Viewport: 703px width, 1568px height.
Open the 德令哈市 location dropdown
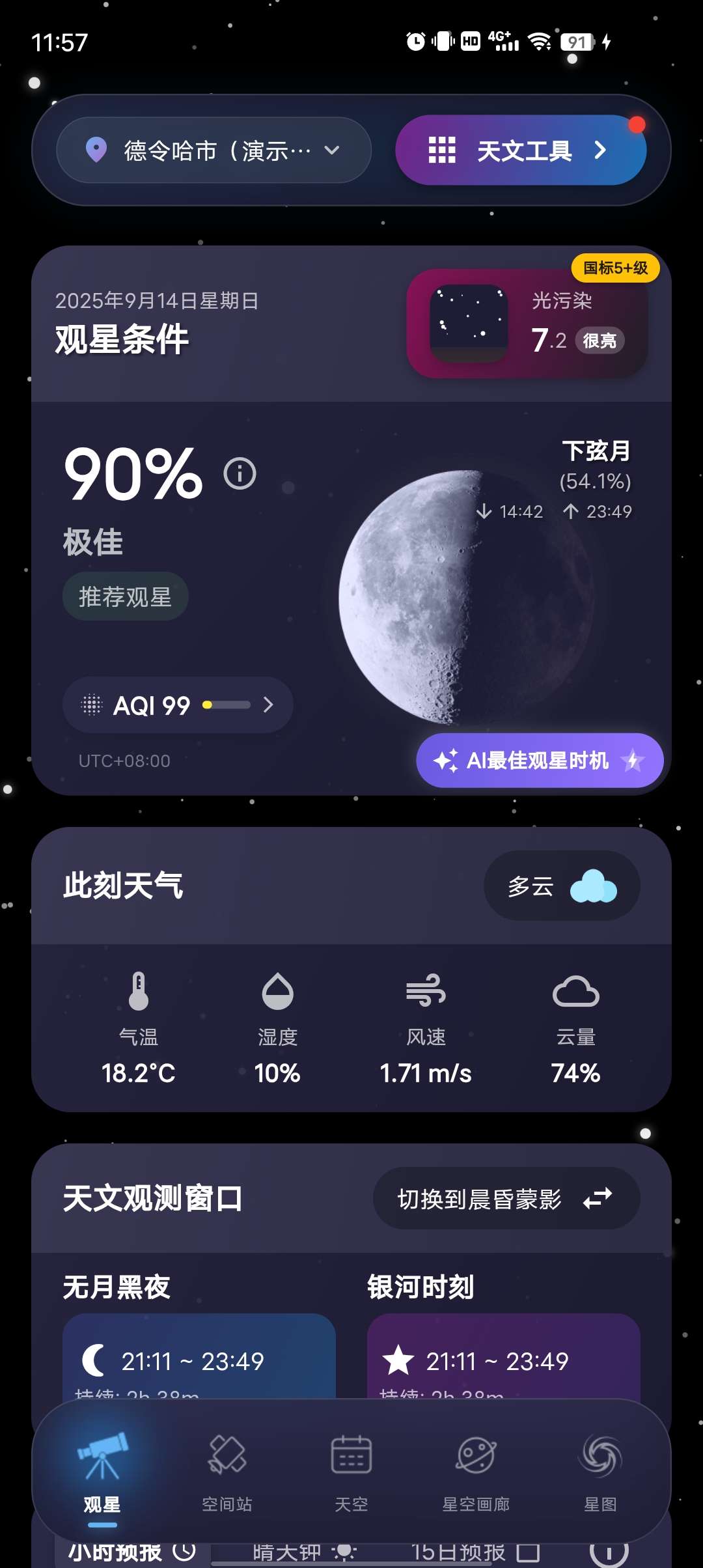[x=214, y=150]
